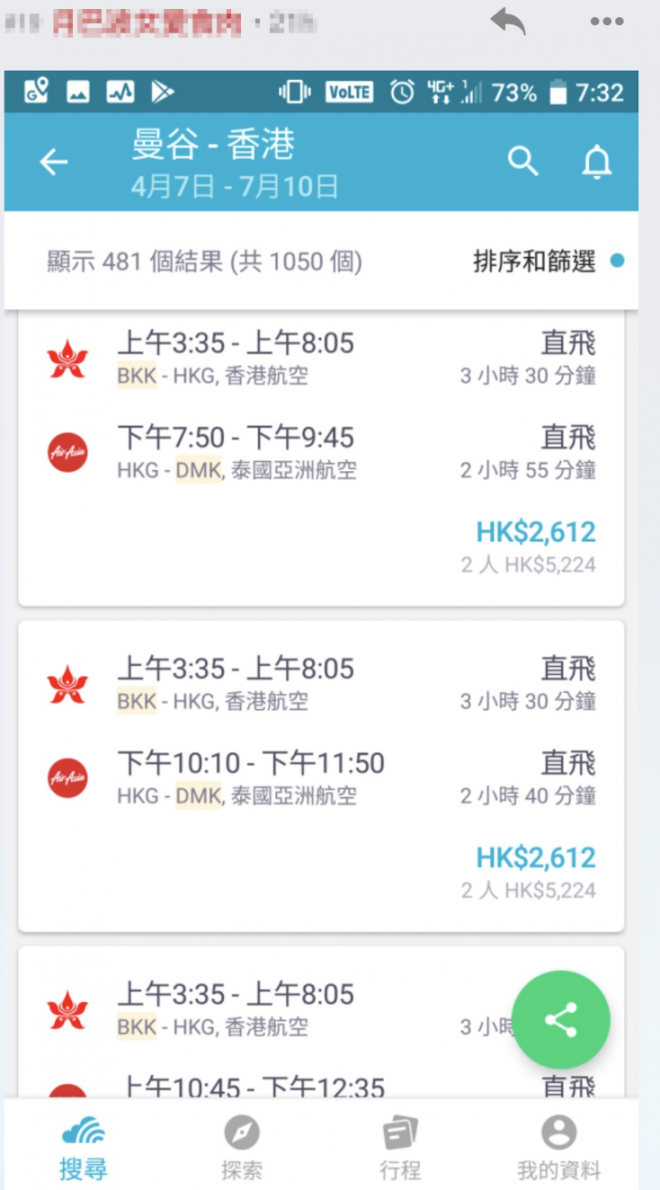Select the flight returning 下午10:10 - 下午11:50
Image resolution: width=660 pixels, height=1190 pixels.
click(320, 778)
